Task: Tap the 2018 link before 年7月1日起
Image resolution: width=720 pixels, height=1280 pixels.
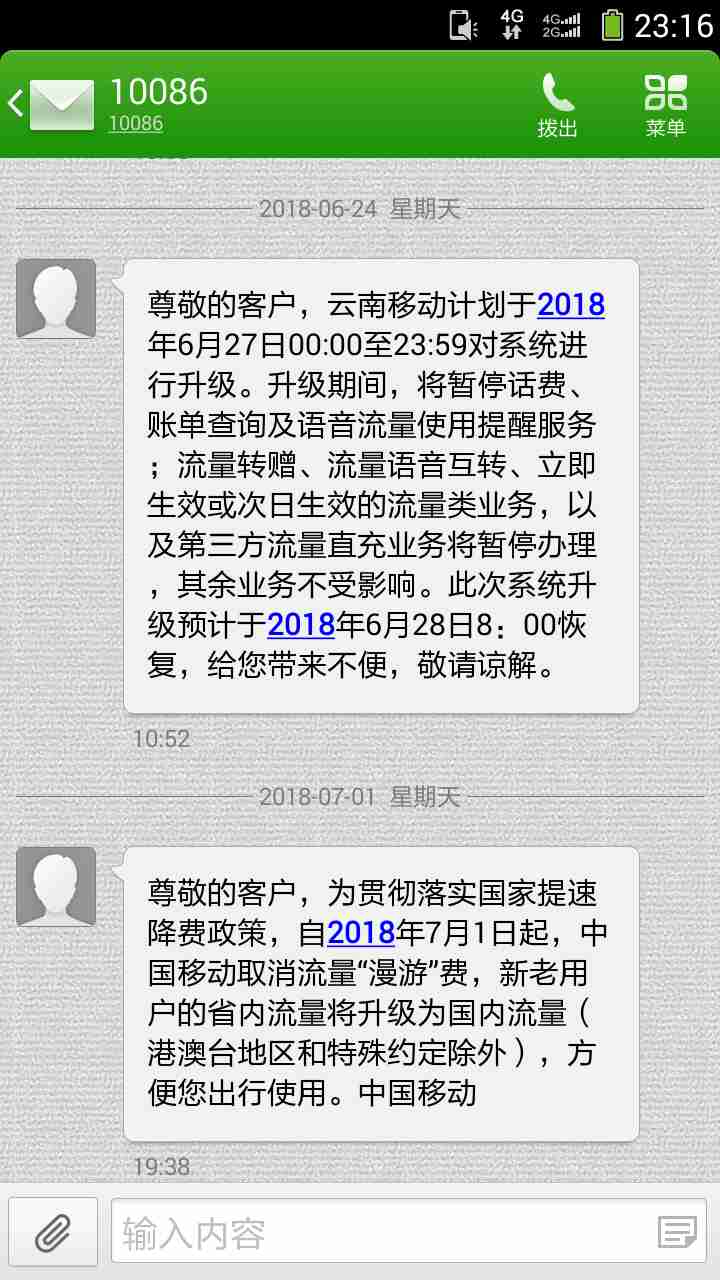Action: (361, 932)
